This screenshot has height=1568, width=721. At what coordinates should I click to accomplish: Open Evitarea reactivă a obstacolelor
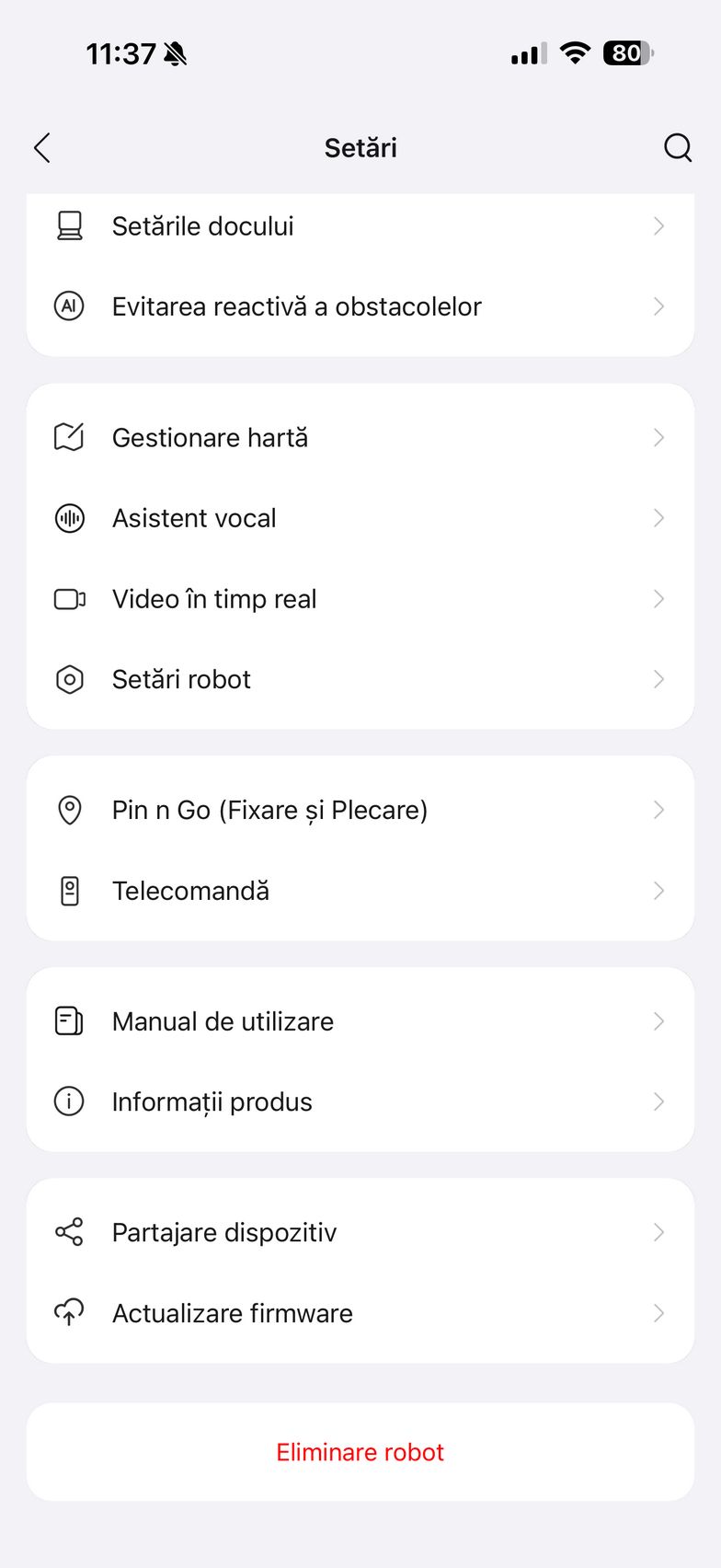pyautogui.click(x=360, y=306)
